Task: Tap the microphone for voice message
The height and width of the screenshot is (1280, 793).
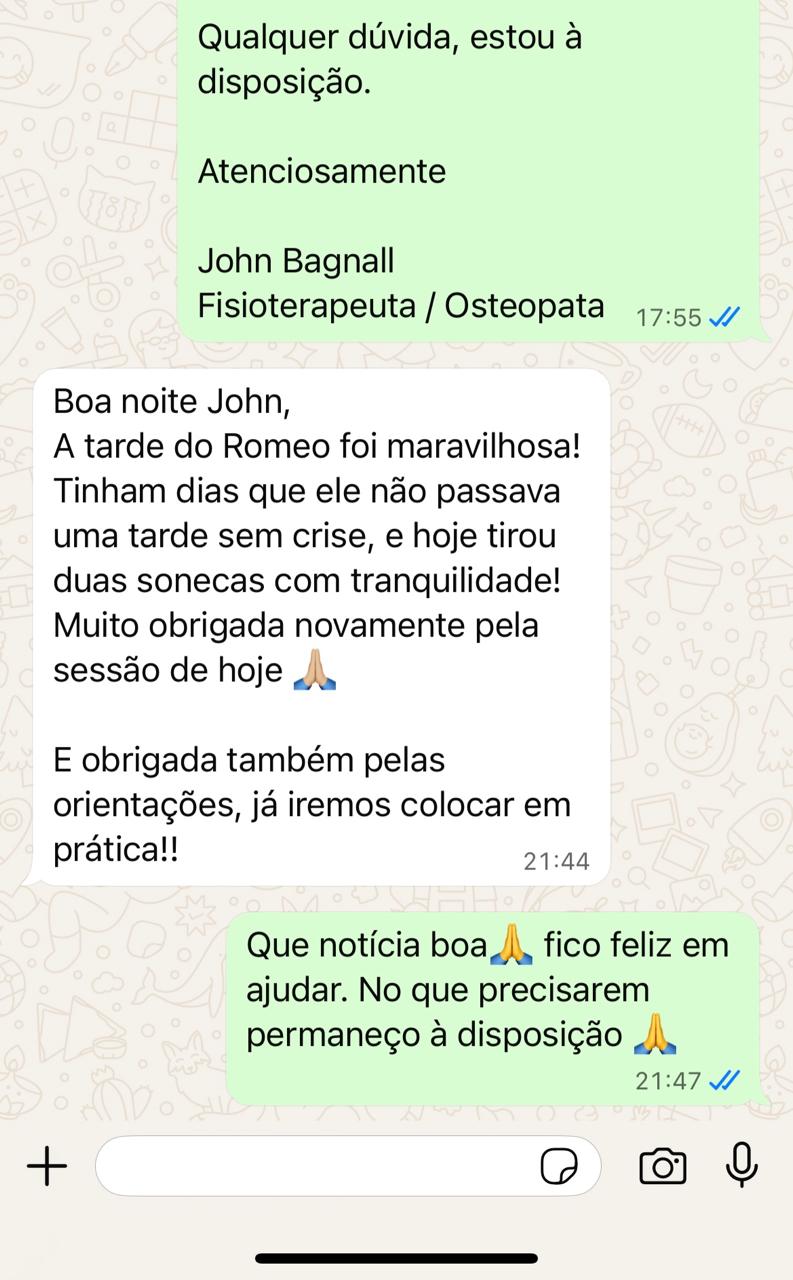Action: (x=741, y=1165)
